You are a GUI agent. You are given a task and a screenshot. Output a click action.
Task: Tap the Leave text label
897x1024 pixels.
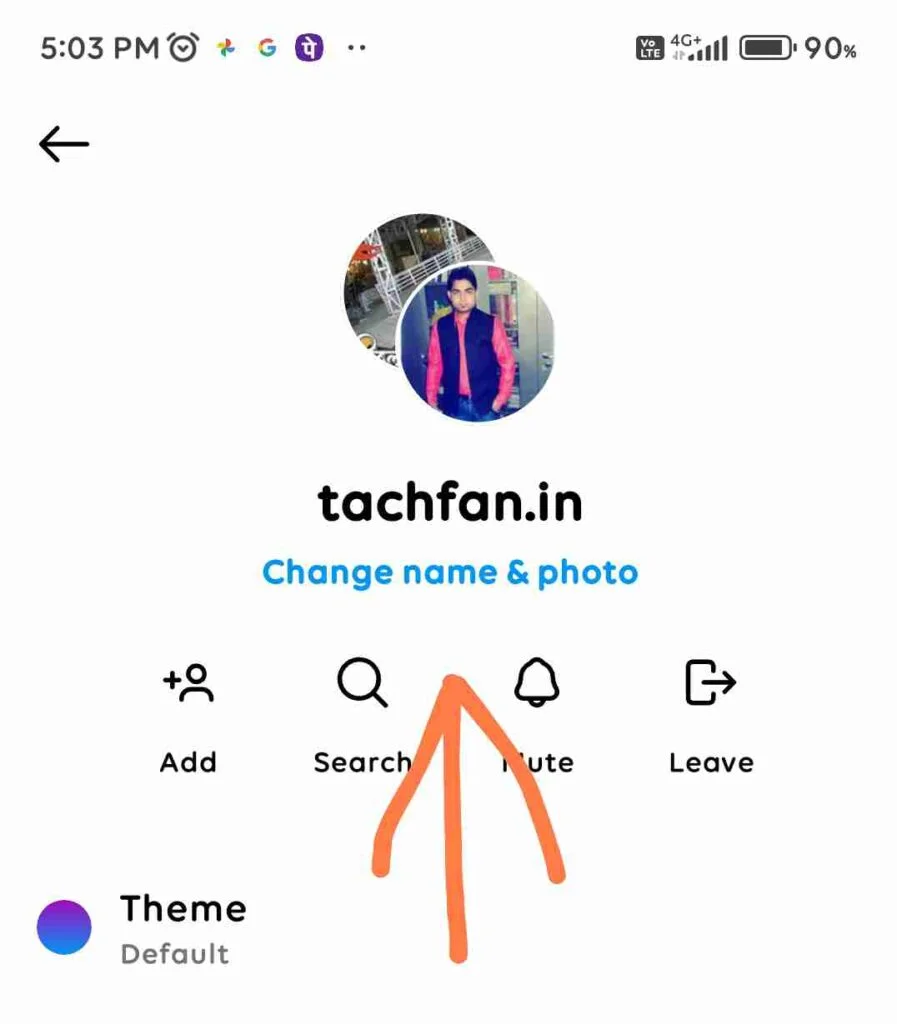coord(710,762)
